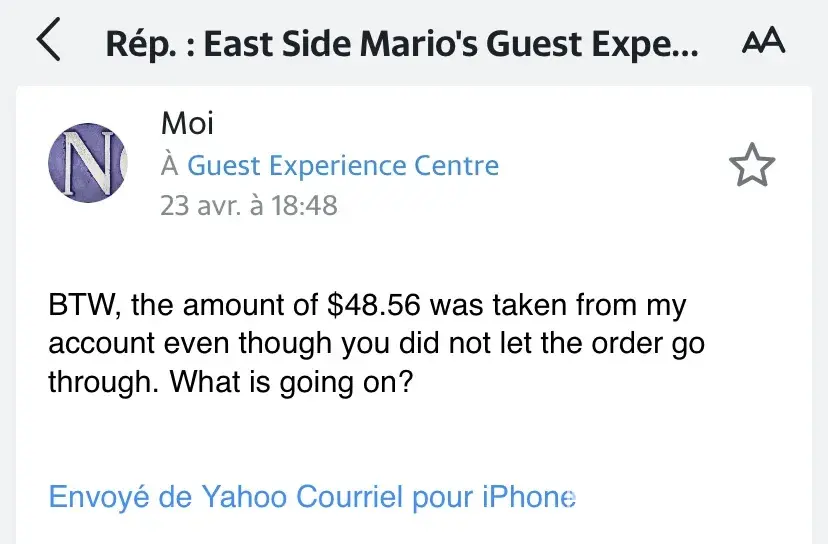
Task: Star this message
Action: click(752, 165)
